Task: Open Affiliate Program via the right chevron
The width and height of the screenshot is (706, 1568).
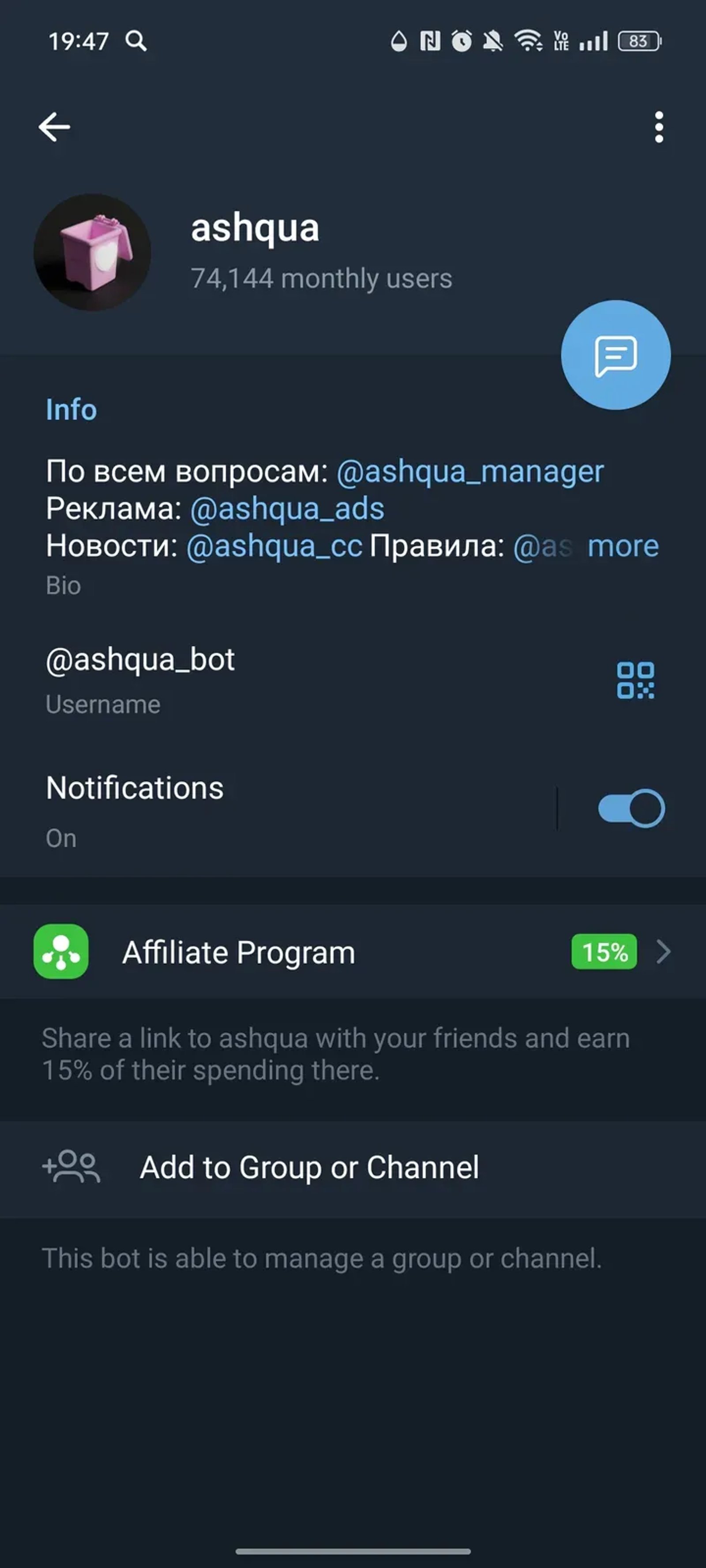Action: (x=662, y=952)
